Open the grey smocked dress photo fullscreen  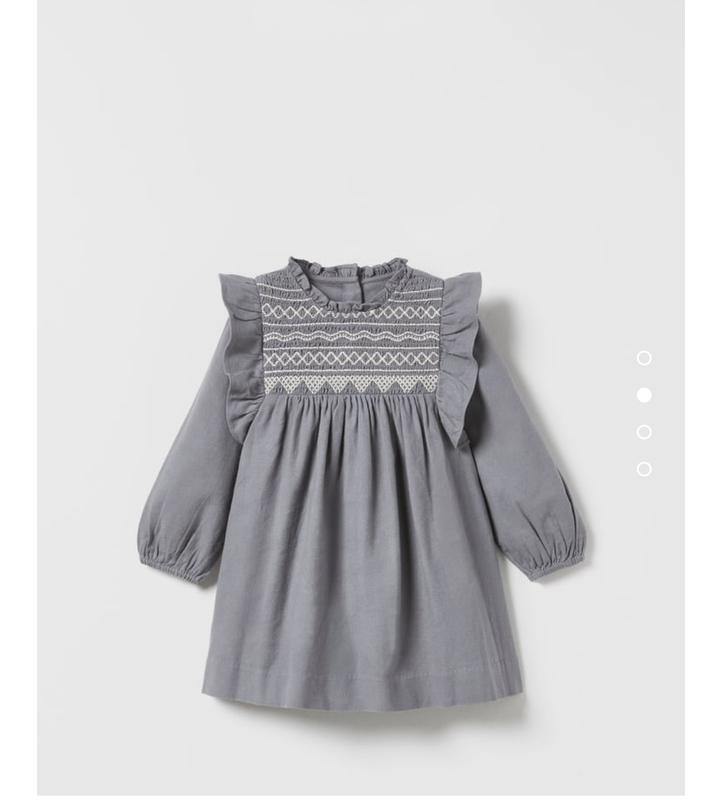tap(360, 480)
